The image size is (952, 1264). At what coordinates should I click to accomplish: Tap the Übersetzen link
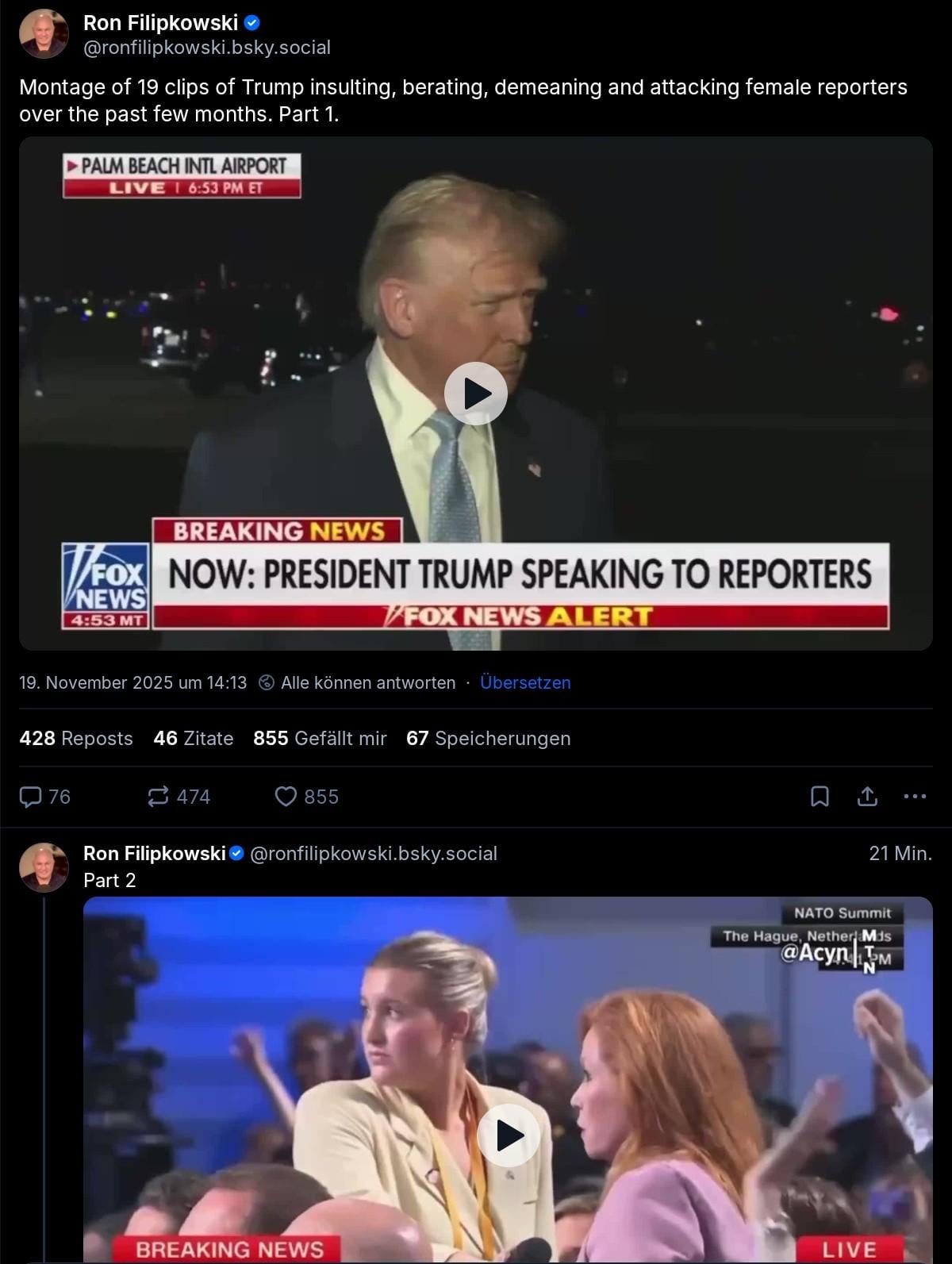click(525, 682)
